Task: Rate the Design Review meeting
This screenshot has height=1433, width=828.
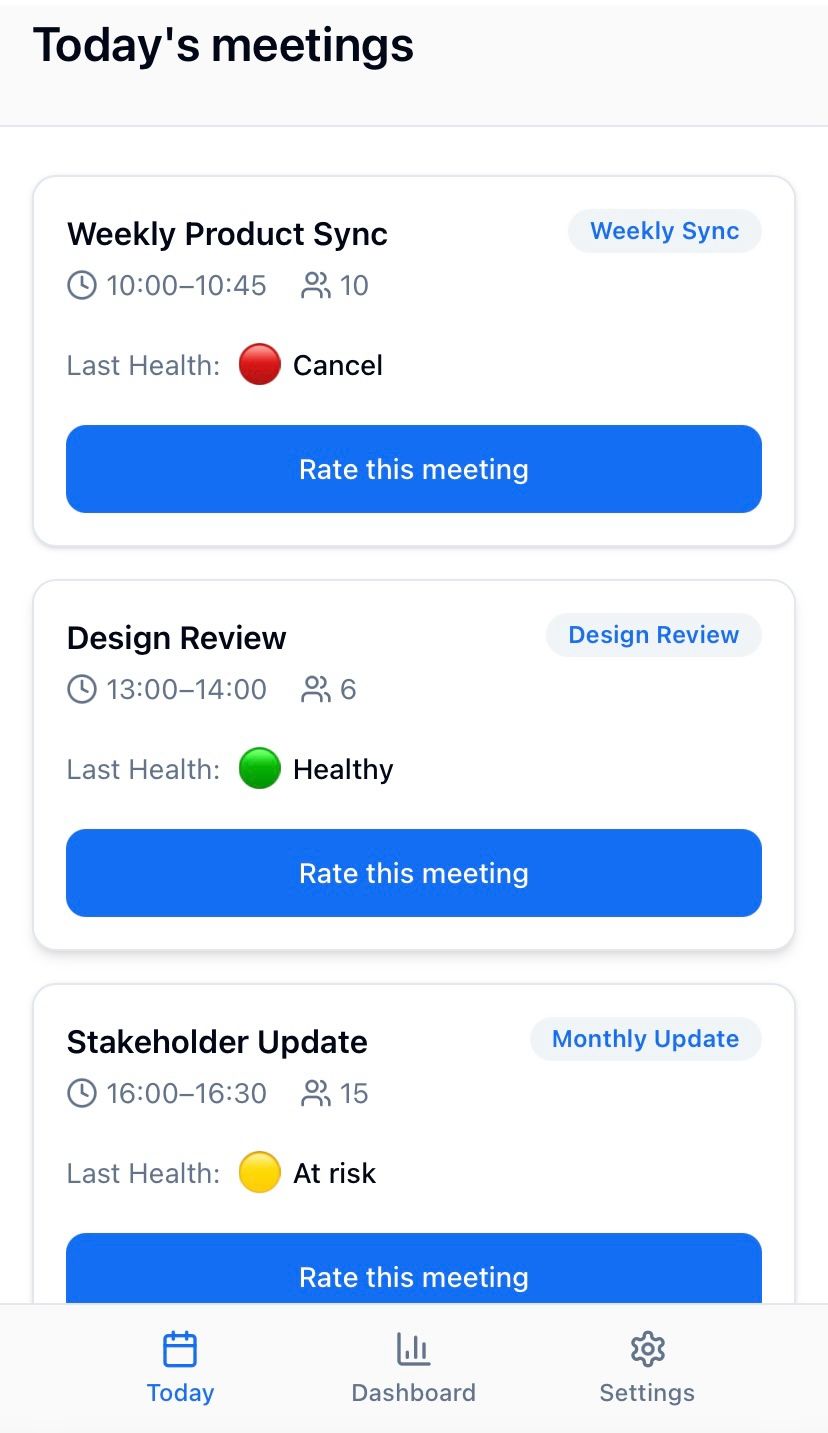Action: pos(413,873)
